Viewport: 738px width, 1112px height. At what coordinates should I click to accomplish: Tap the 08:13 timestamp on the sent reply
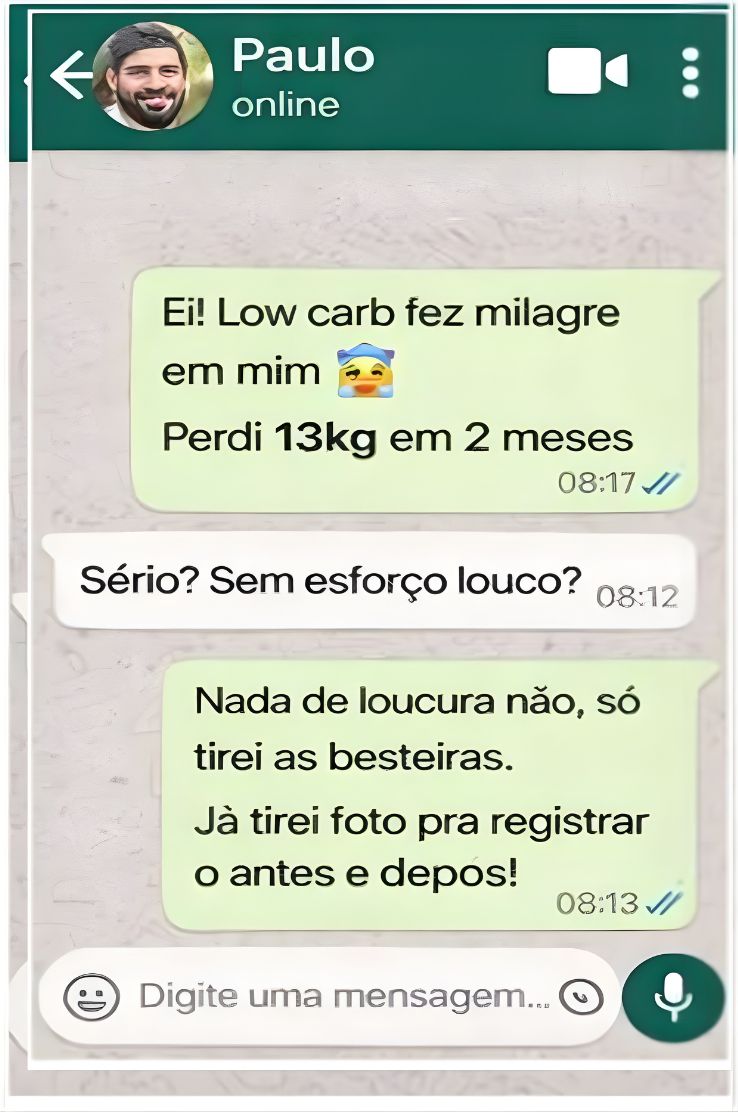pos(596,903)
